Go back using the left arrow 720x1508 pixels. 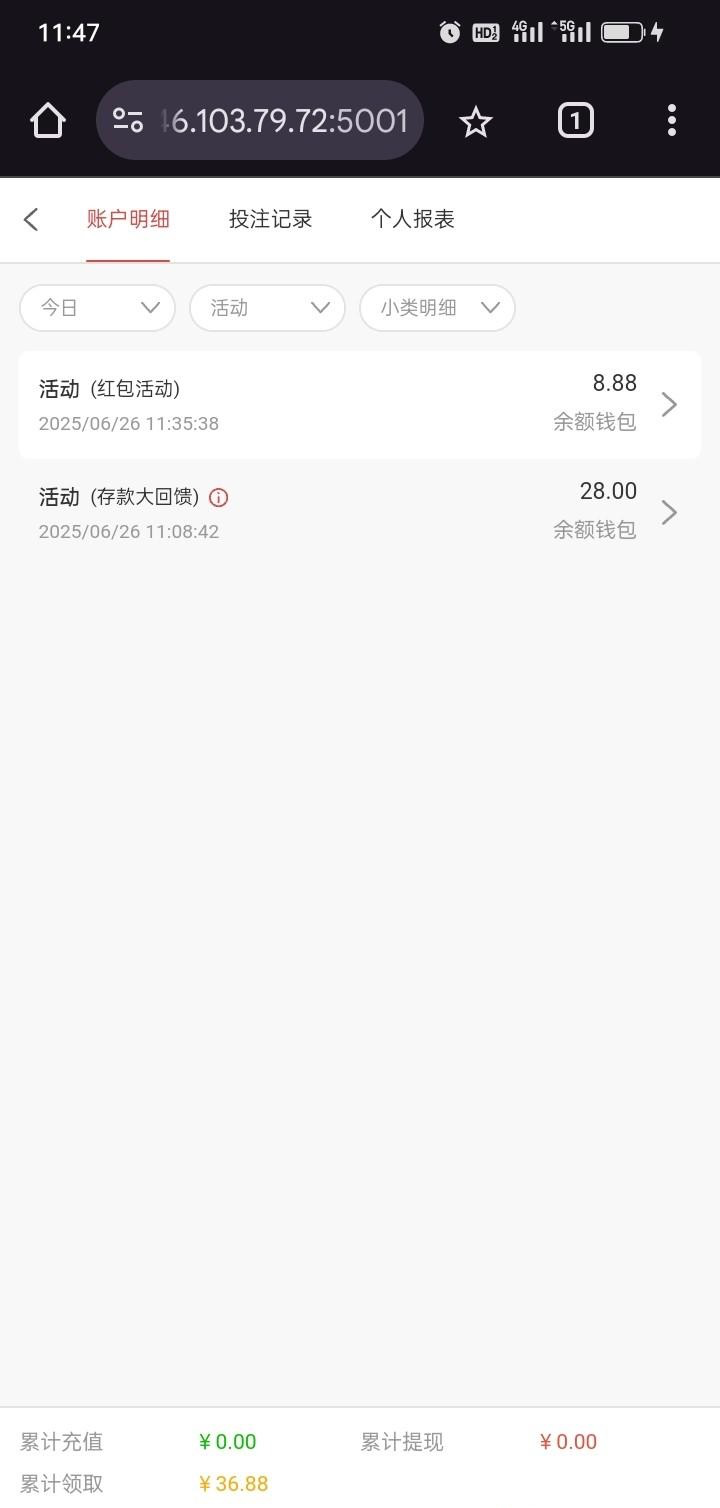coord(31,219)
